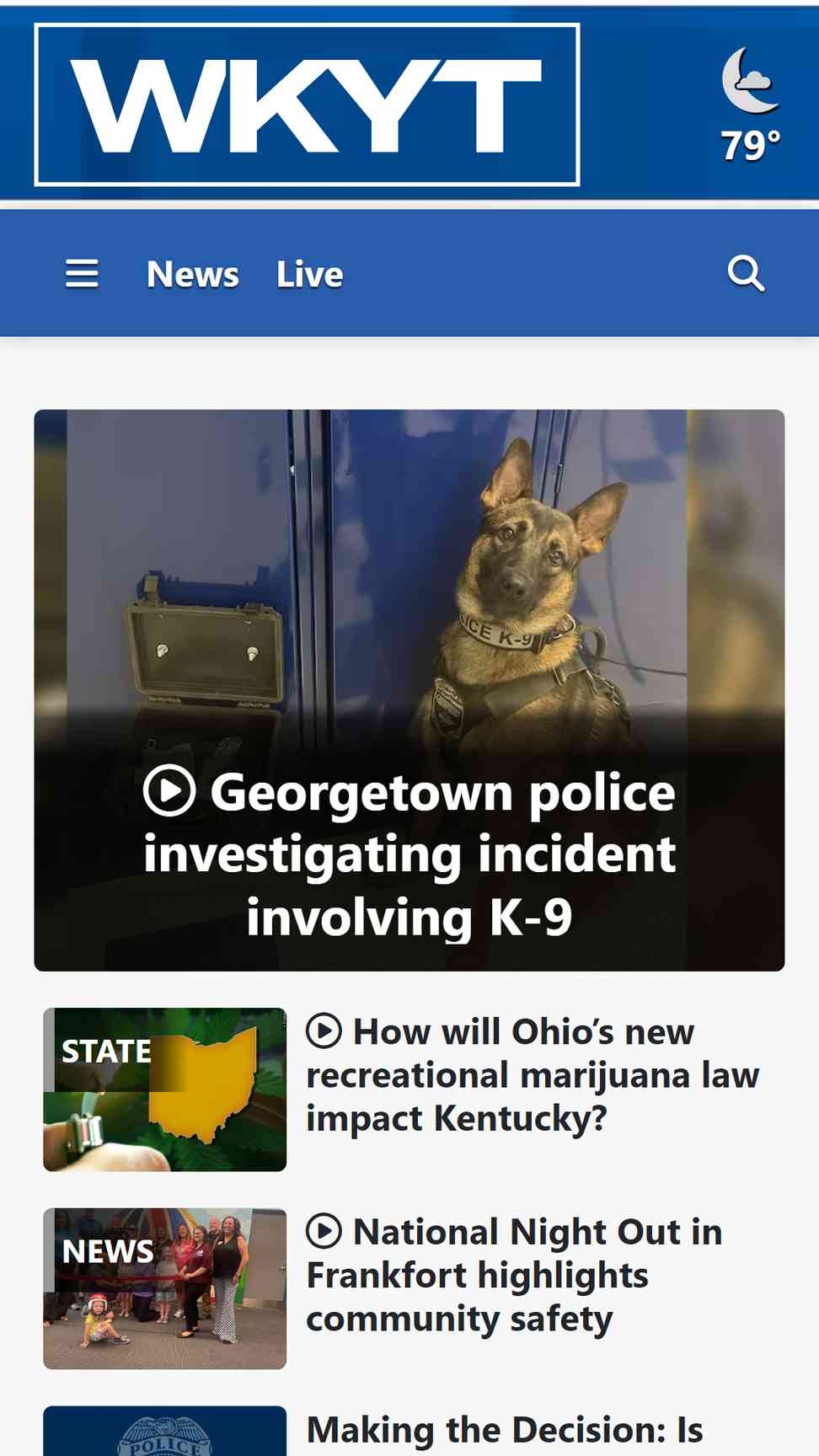This screenshot has width=819, height=1456.
Task: Read the Ohio recreational marijuana law article
Action: point(533,1075)
